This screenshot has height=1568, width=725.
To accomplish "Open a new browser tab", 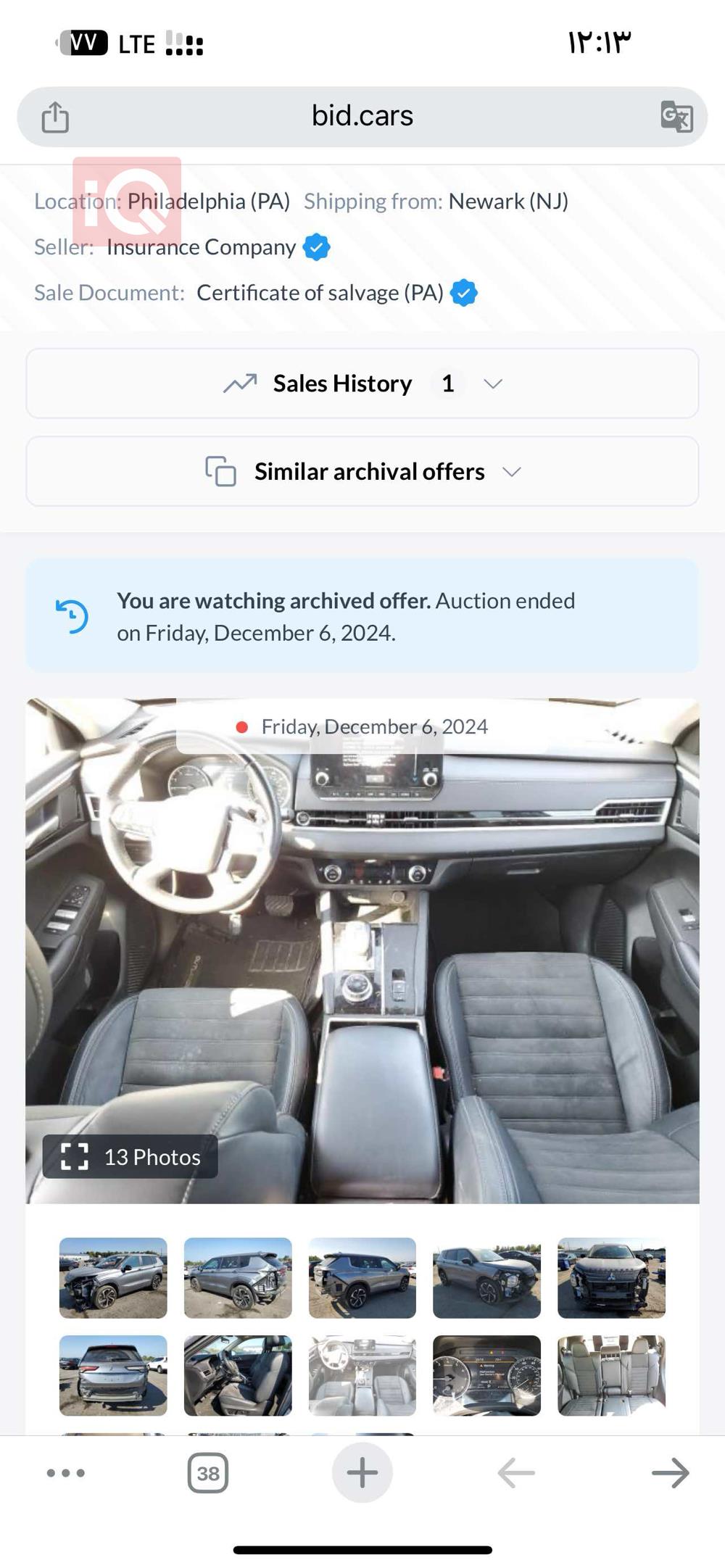I will click(x=362, y=1473).
